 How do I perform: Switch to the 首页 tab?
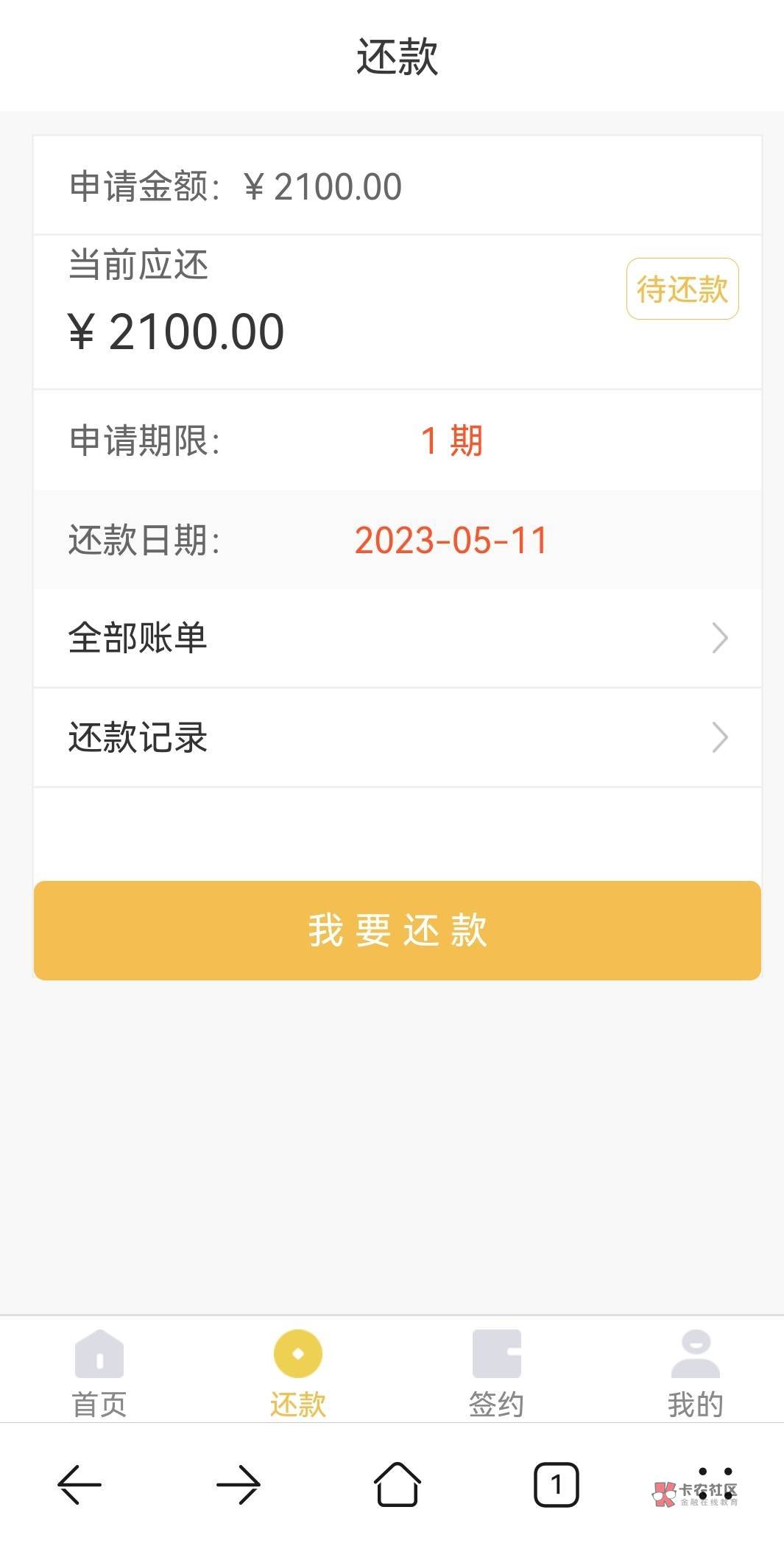point(99,1374)
